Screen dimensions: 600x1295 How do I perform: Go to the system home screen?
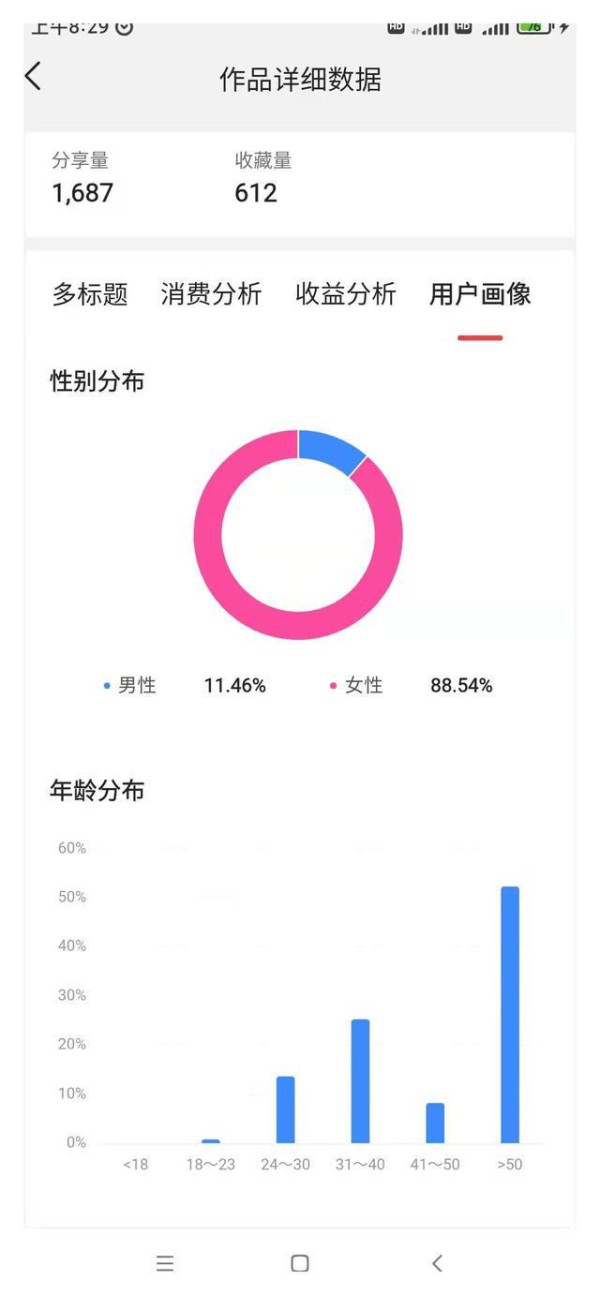tap(300, 1263)
